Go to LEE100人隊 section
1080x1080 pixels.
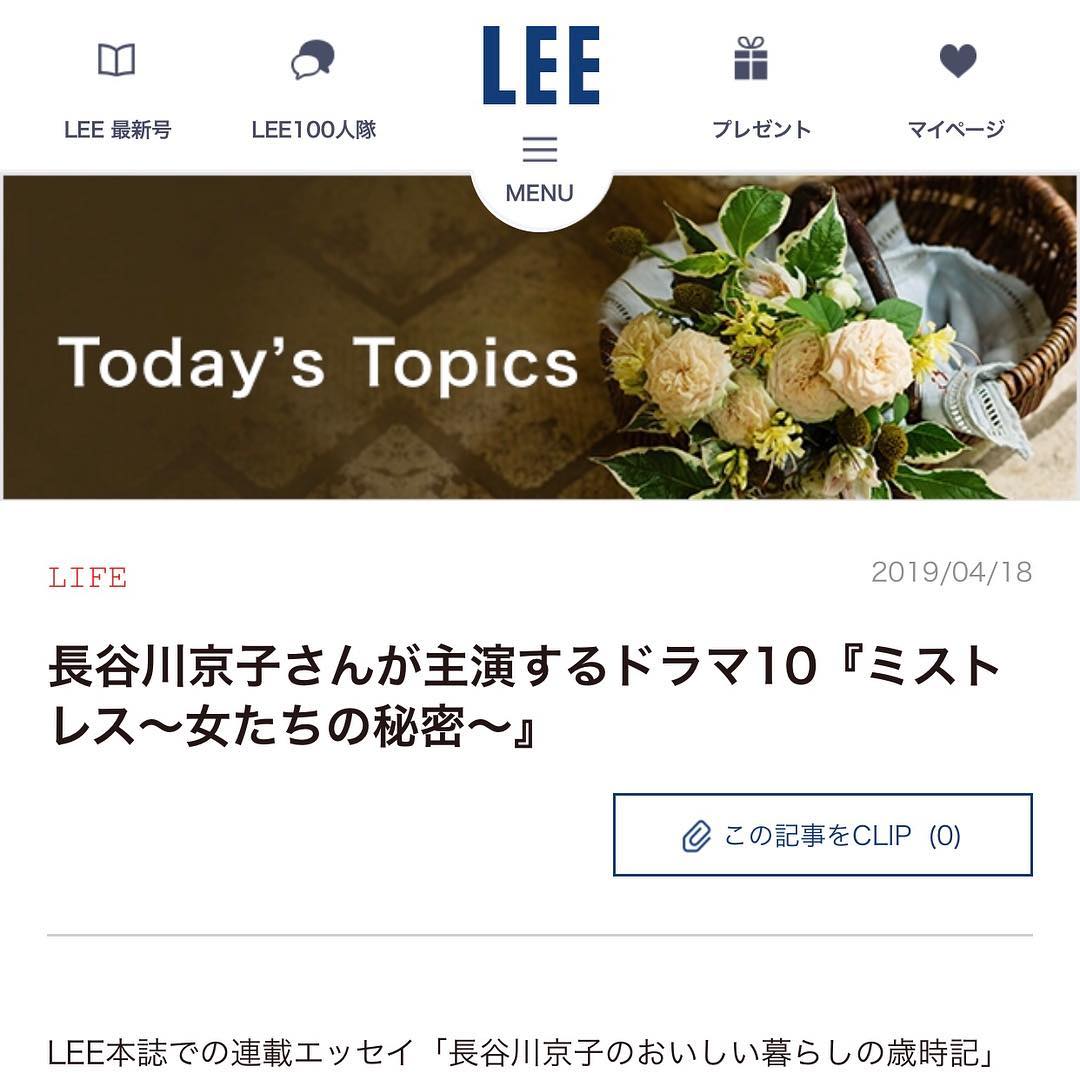[313, 90]
